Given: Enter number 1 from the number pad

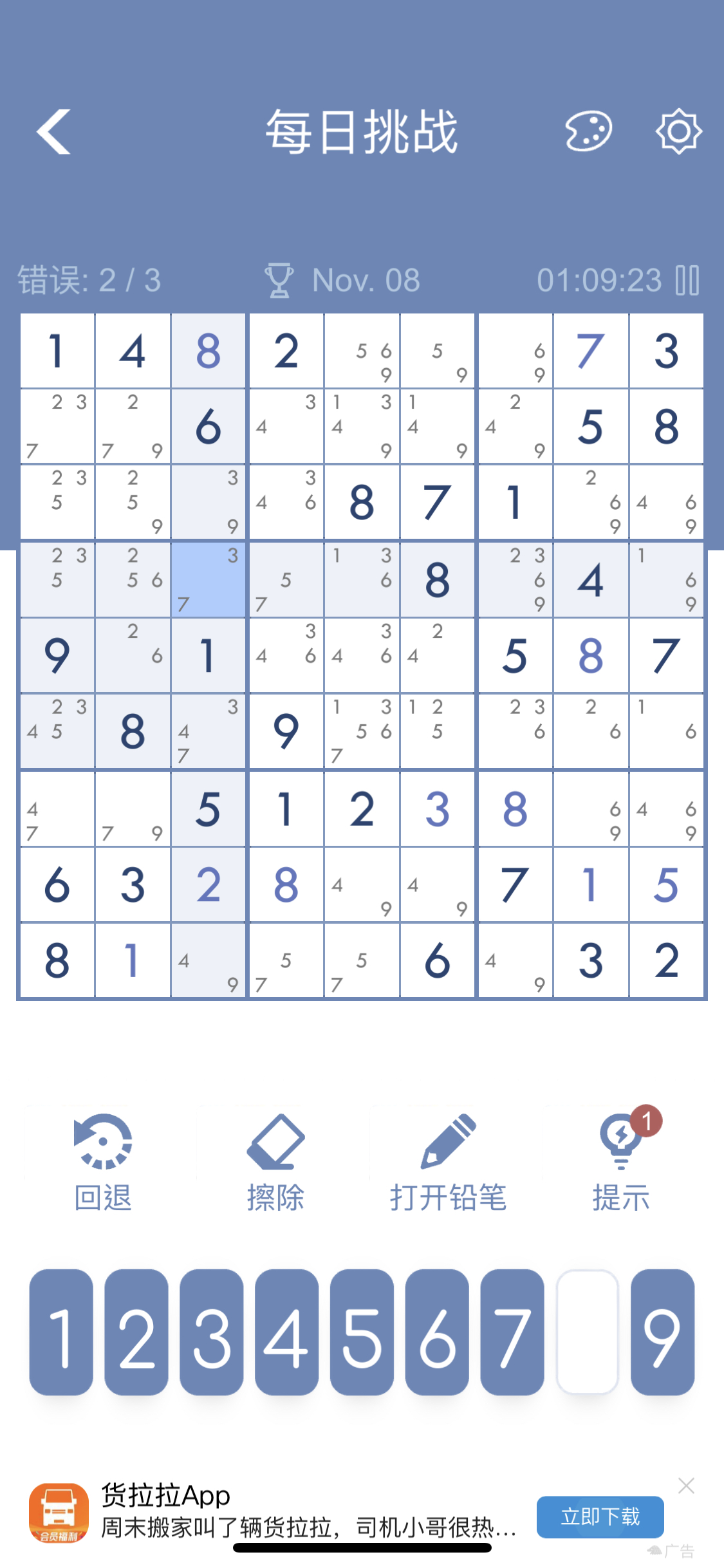Looking at the screenshot, I should pos(61,1332).
